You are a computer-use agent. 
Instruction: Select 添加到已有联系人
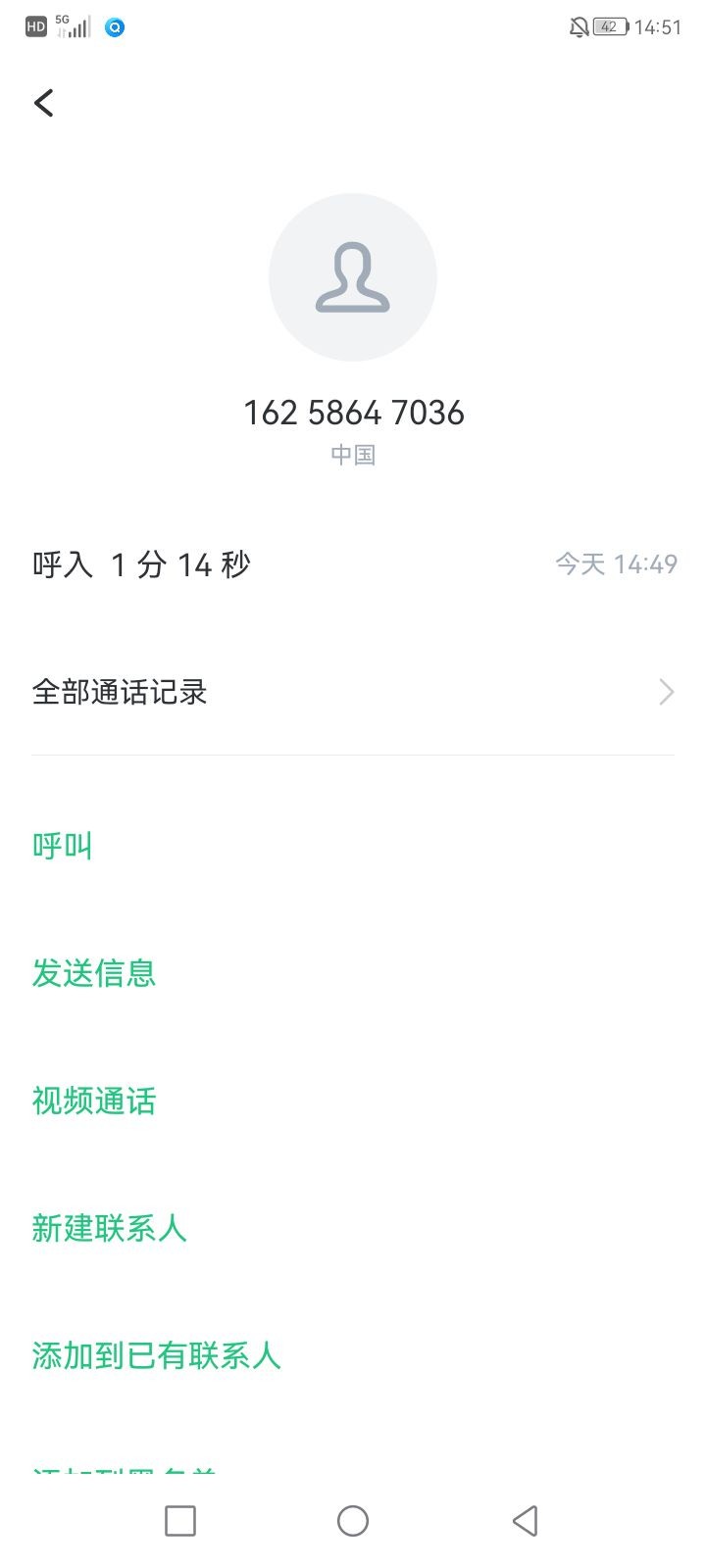click(157, 1355)
